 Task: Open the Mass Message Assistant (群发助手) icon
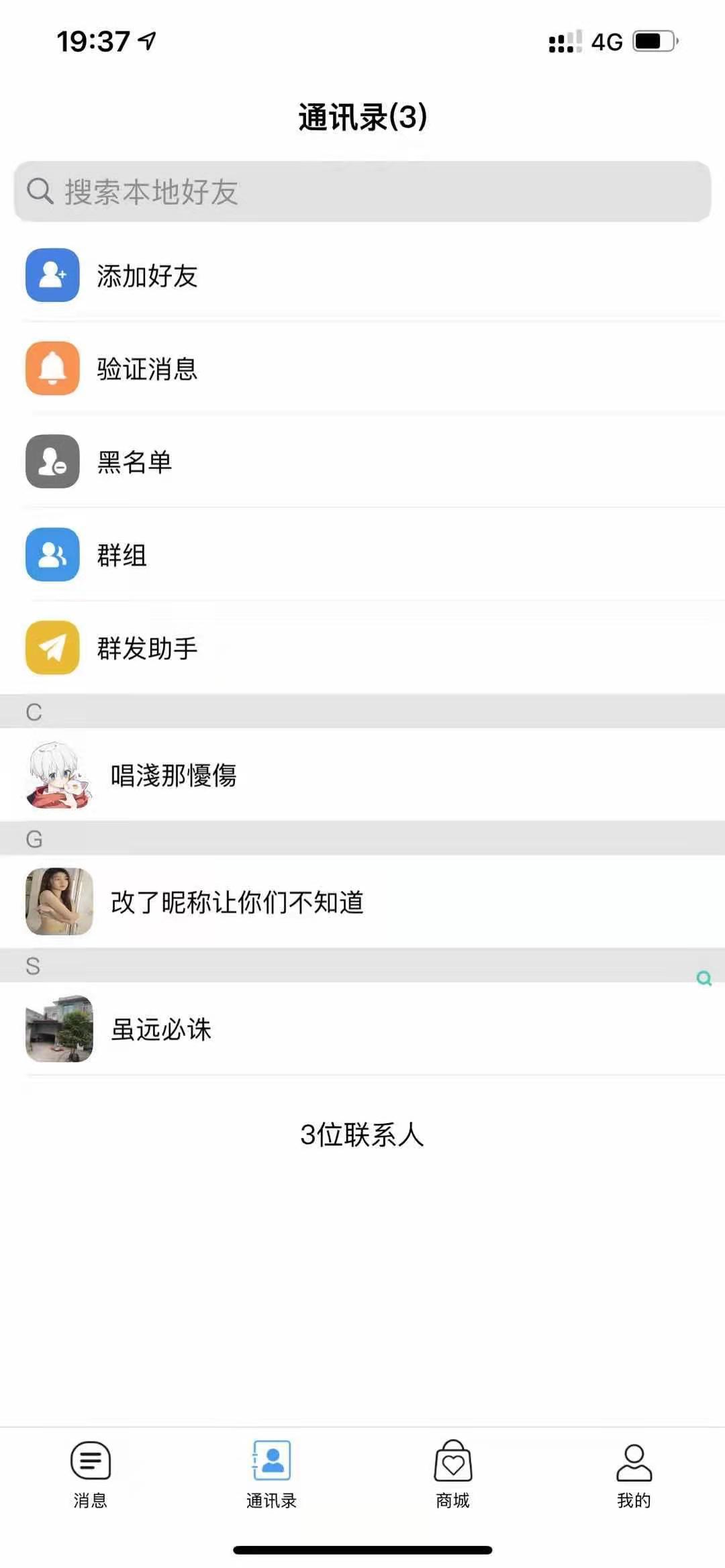tap(52, 648)
